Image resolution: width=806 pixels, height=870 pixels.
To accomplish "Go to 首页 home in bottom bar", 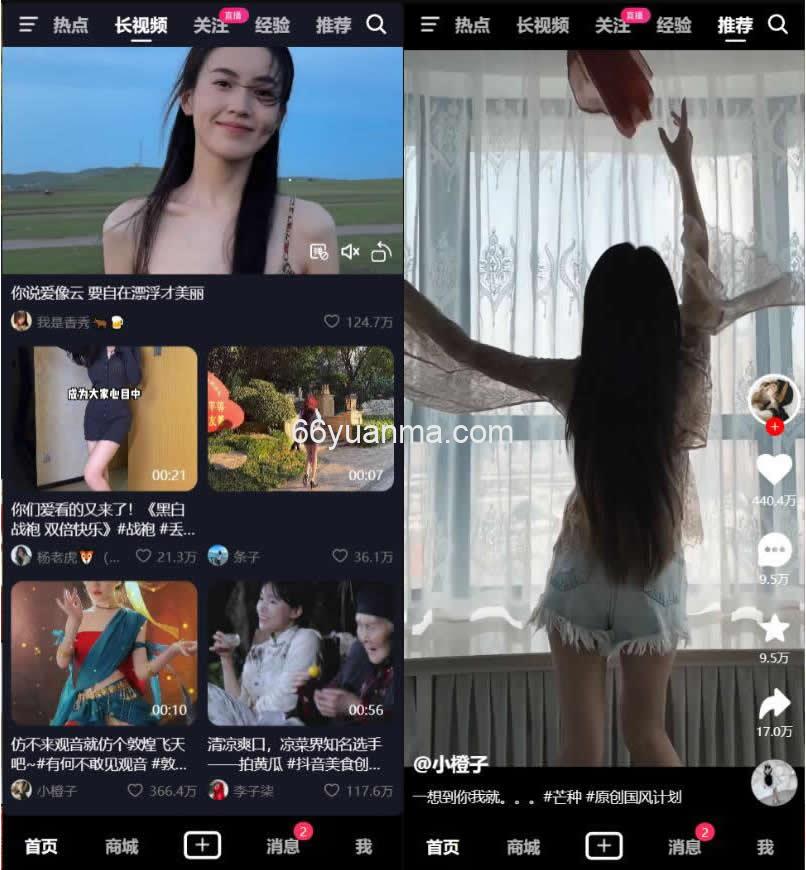I will 40,845.
